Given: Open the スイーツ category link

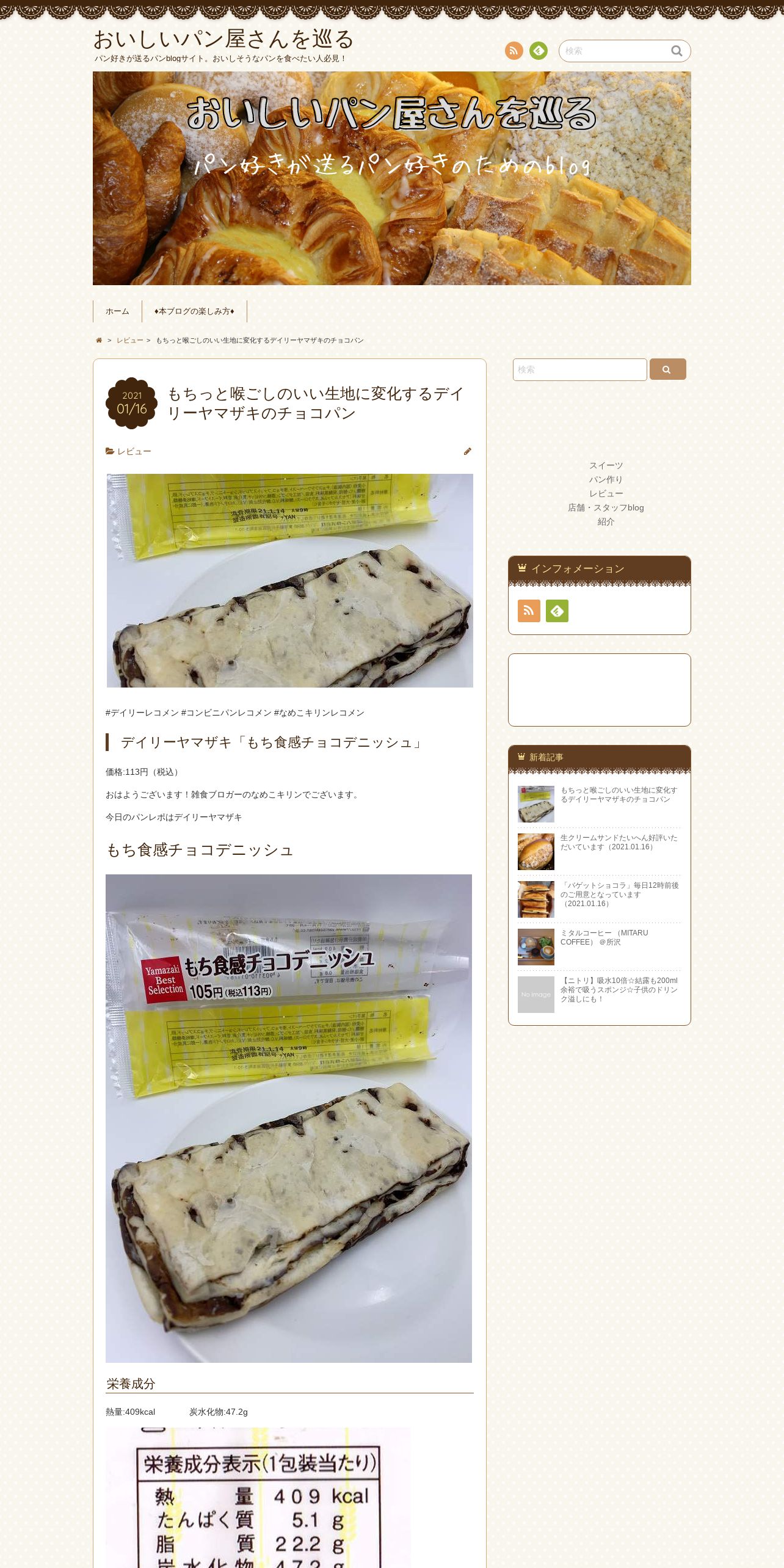Looking at the screenshot, I should pos(606,465).
